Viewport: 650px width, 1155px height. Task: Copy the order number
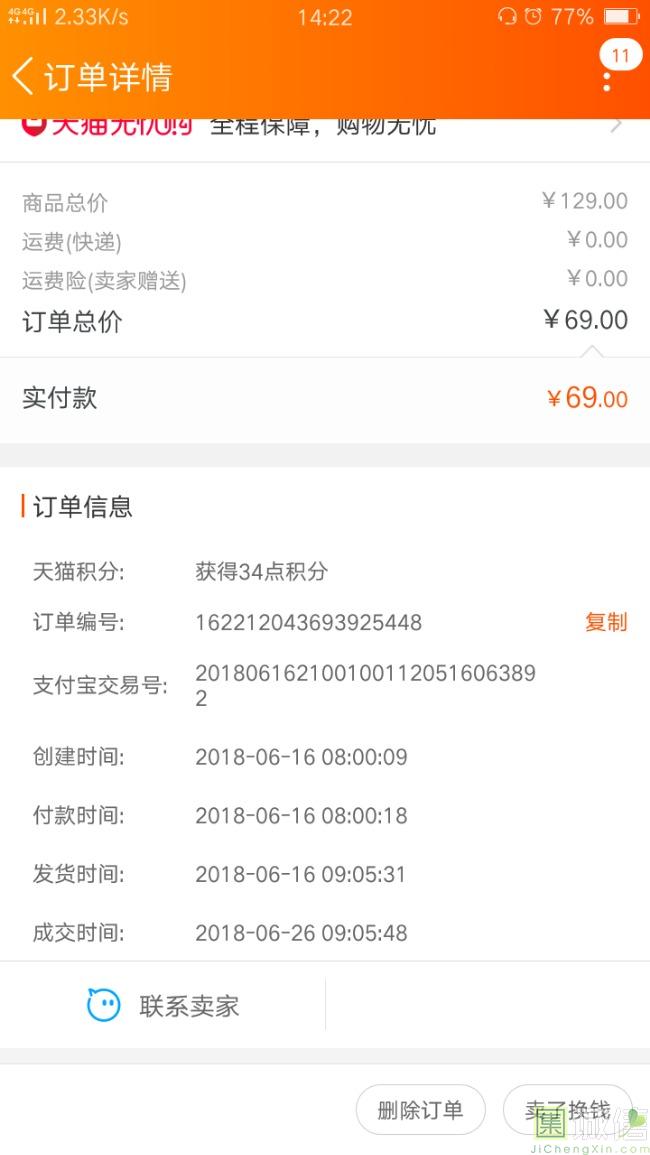click(605, 622)
